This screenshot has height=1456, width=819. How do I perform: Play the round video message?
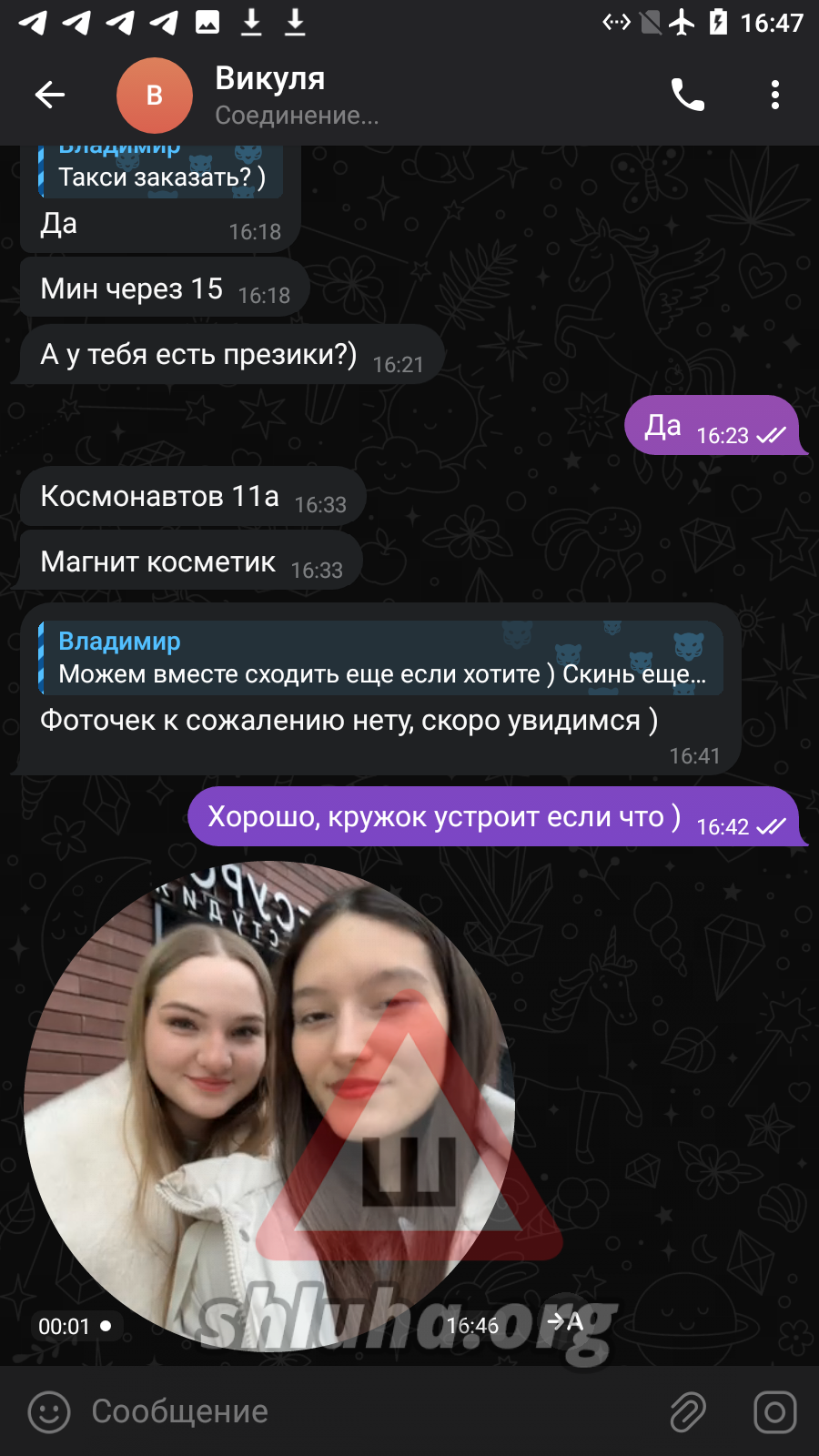pyautogui.click(x=269, y=1106)
